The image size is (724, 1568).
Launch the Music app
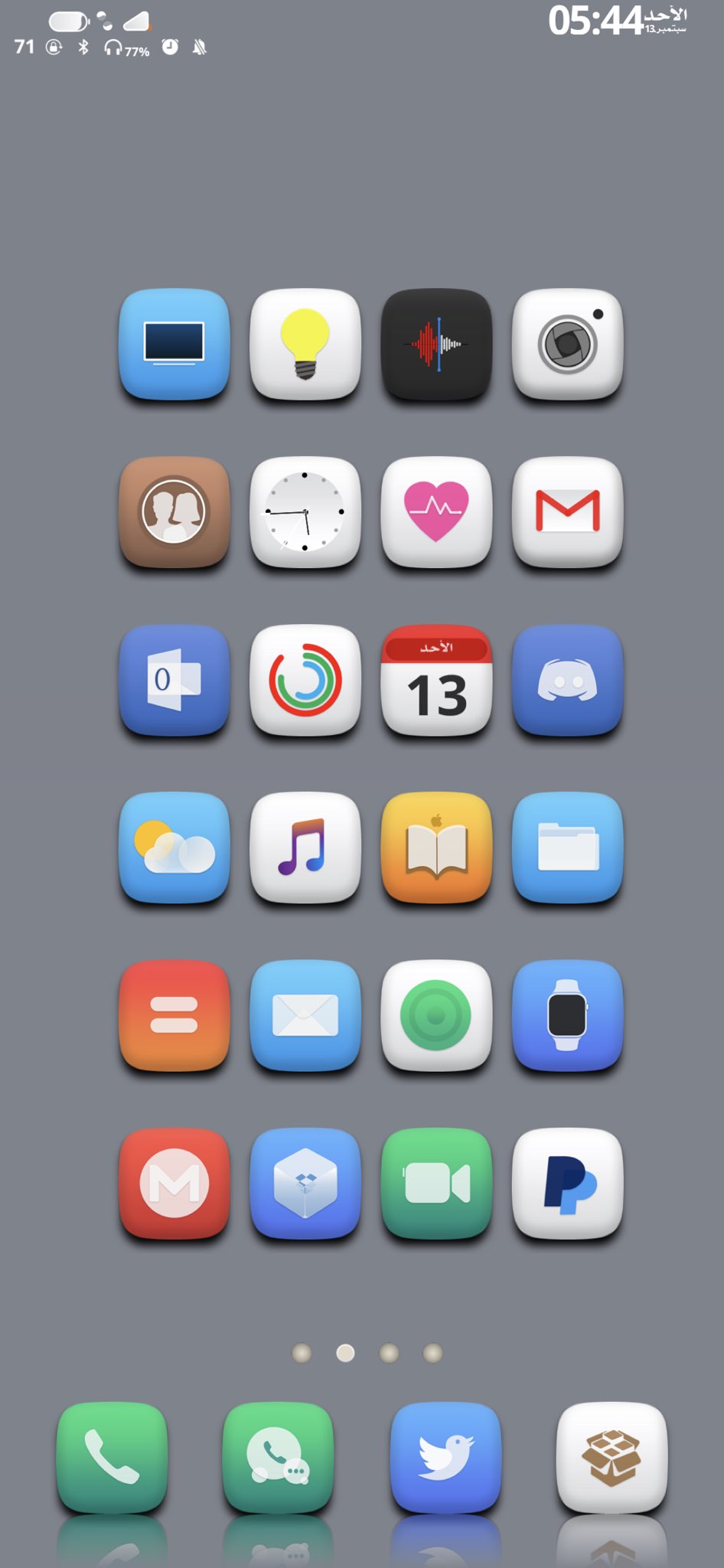[305, 847]
